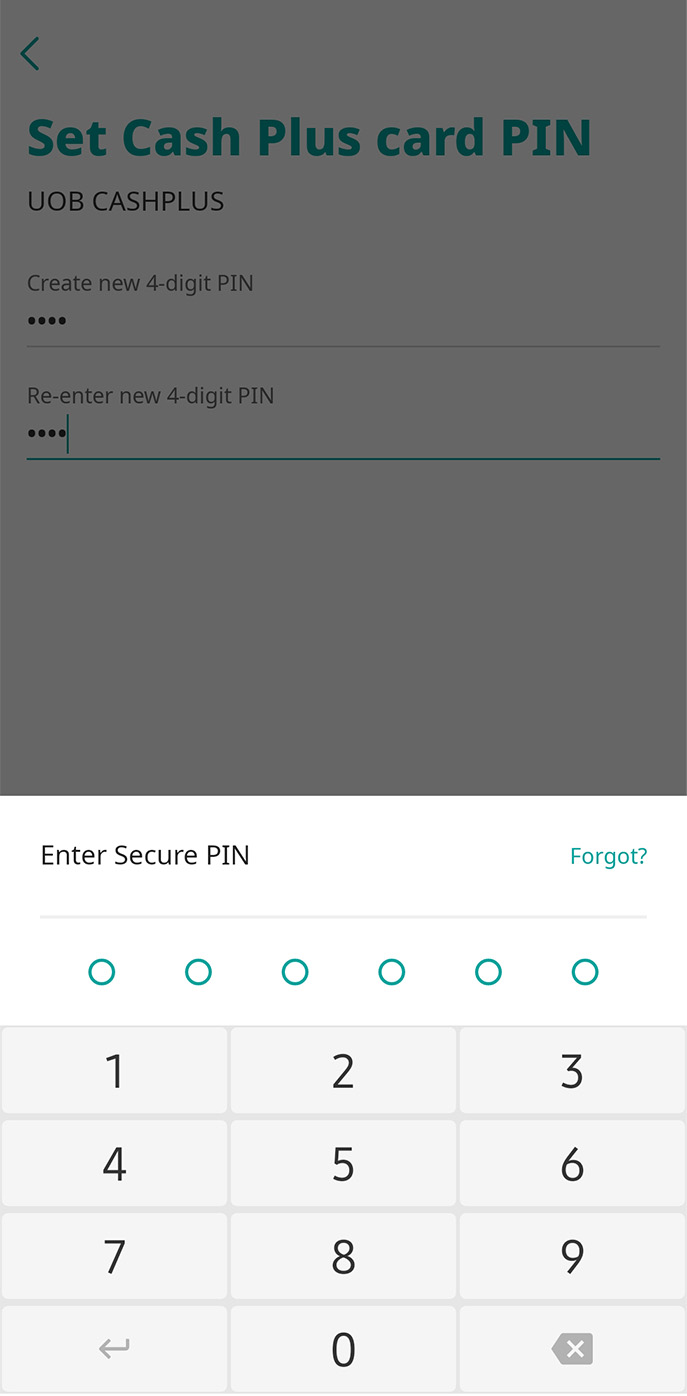Image resolution: width=687 pixels, height=1396 pixels.
Task: Select the Re-enter new 4-digit PIN field
Action: [x=343, y=422]
